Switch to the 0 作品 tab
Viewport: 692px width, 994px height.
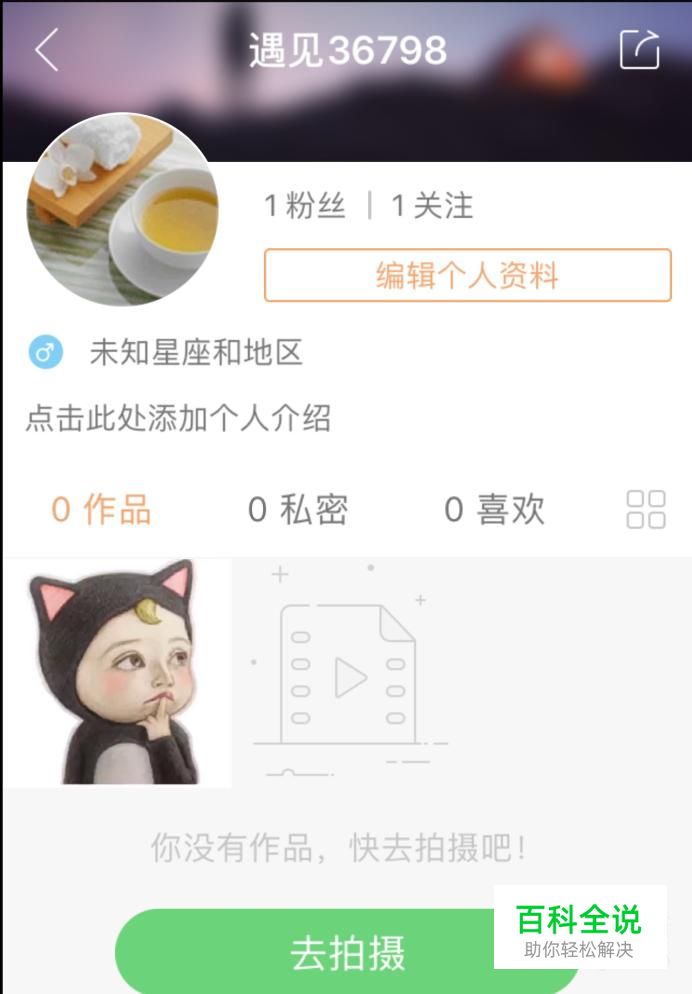pos(101,510)
